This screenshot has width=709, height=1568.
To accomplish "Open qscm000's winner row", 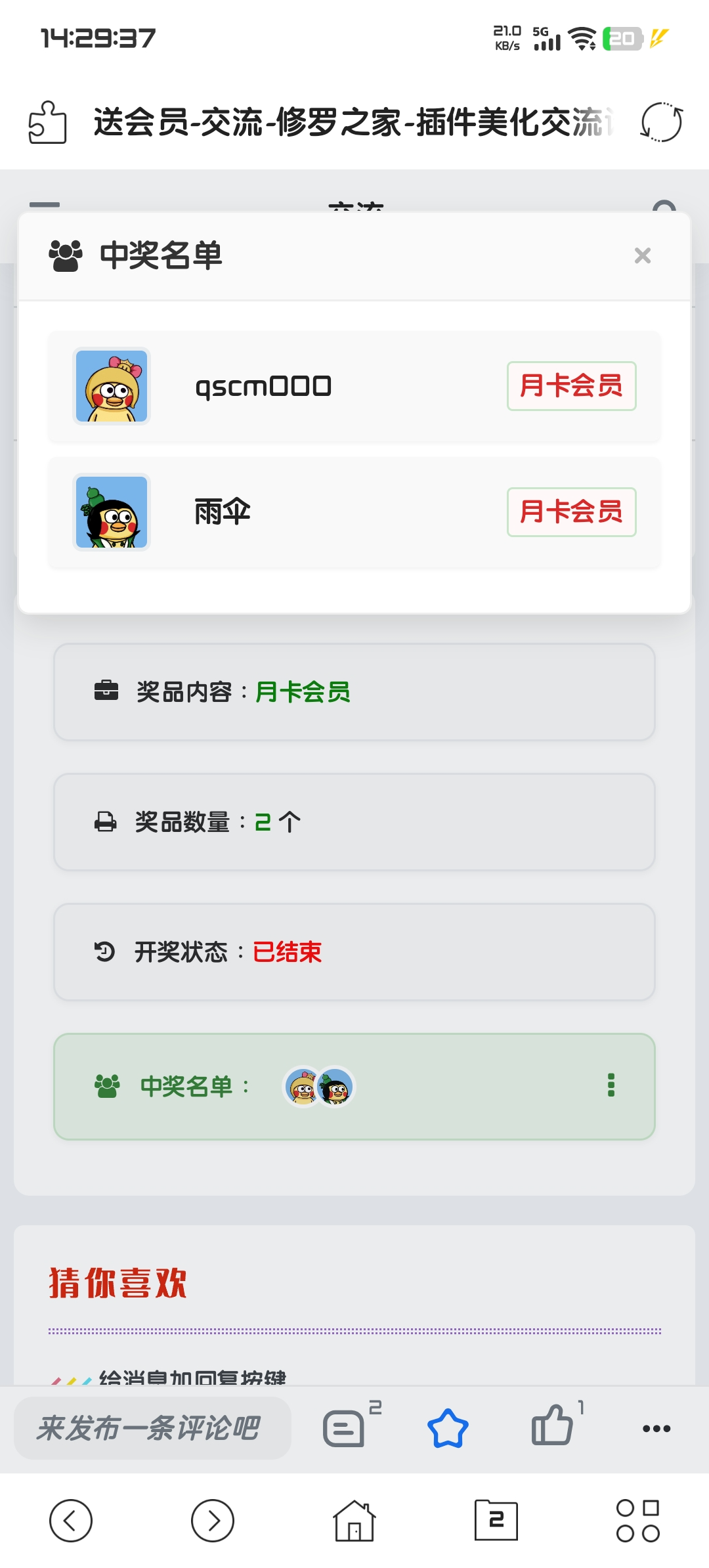I will point(354,386).
